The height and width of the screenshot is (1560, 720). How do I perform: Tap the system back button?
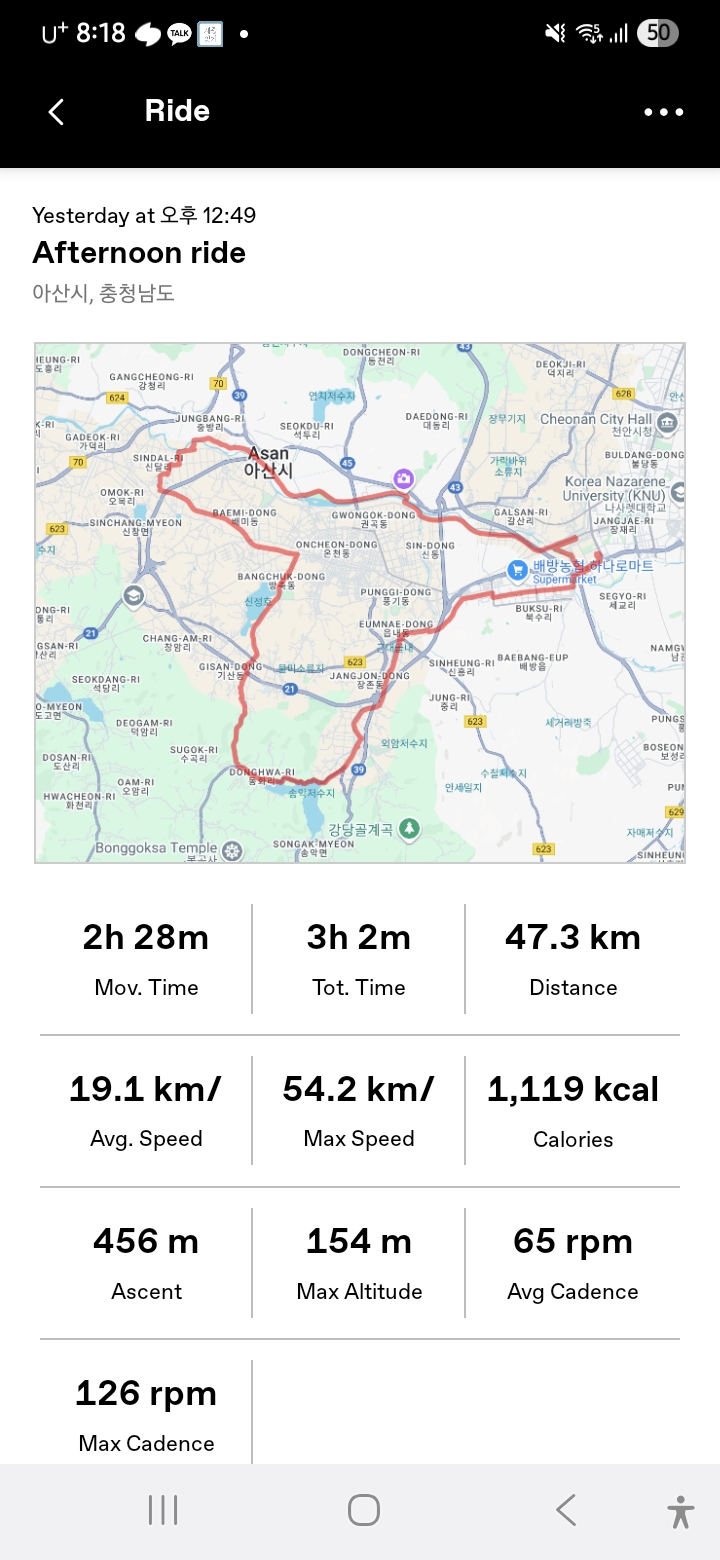point(566,1510)
